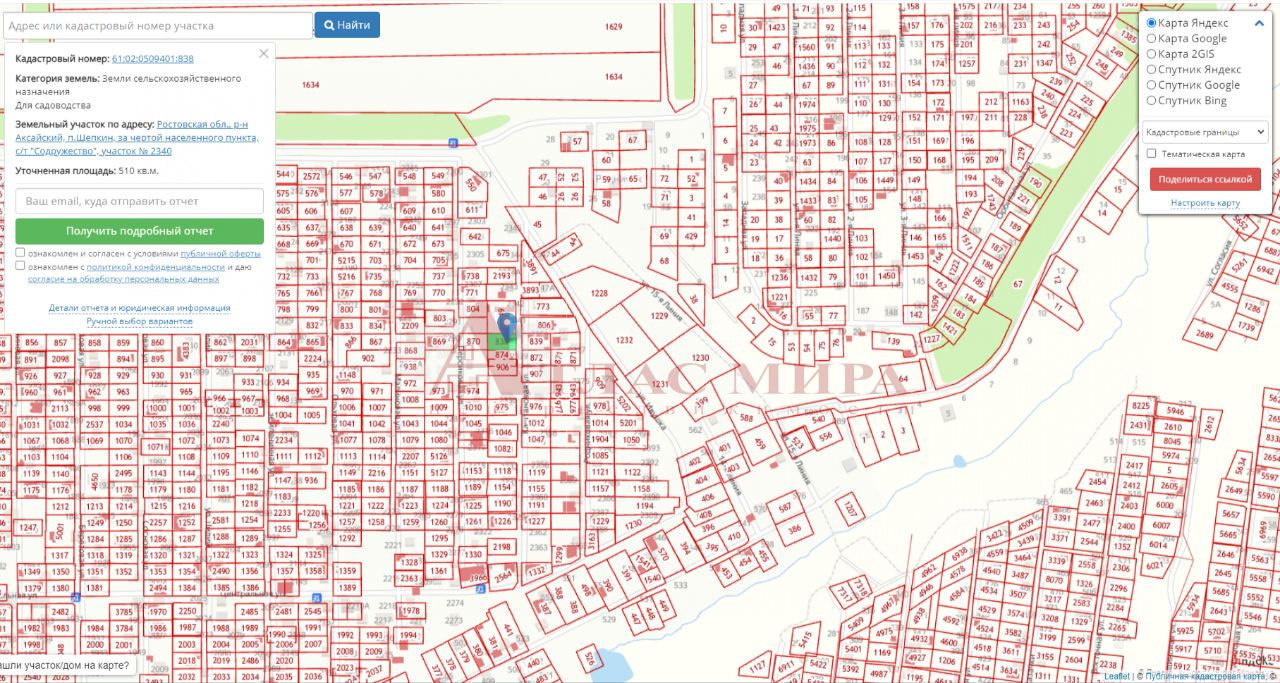Check the privacy policy consent checkbox
Screen dimensions: 1280x683
coord(21,267)
